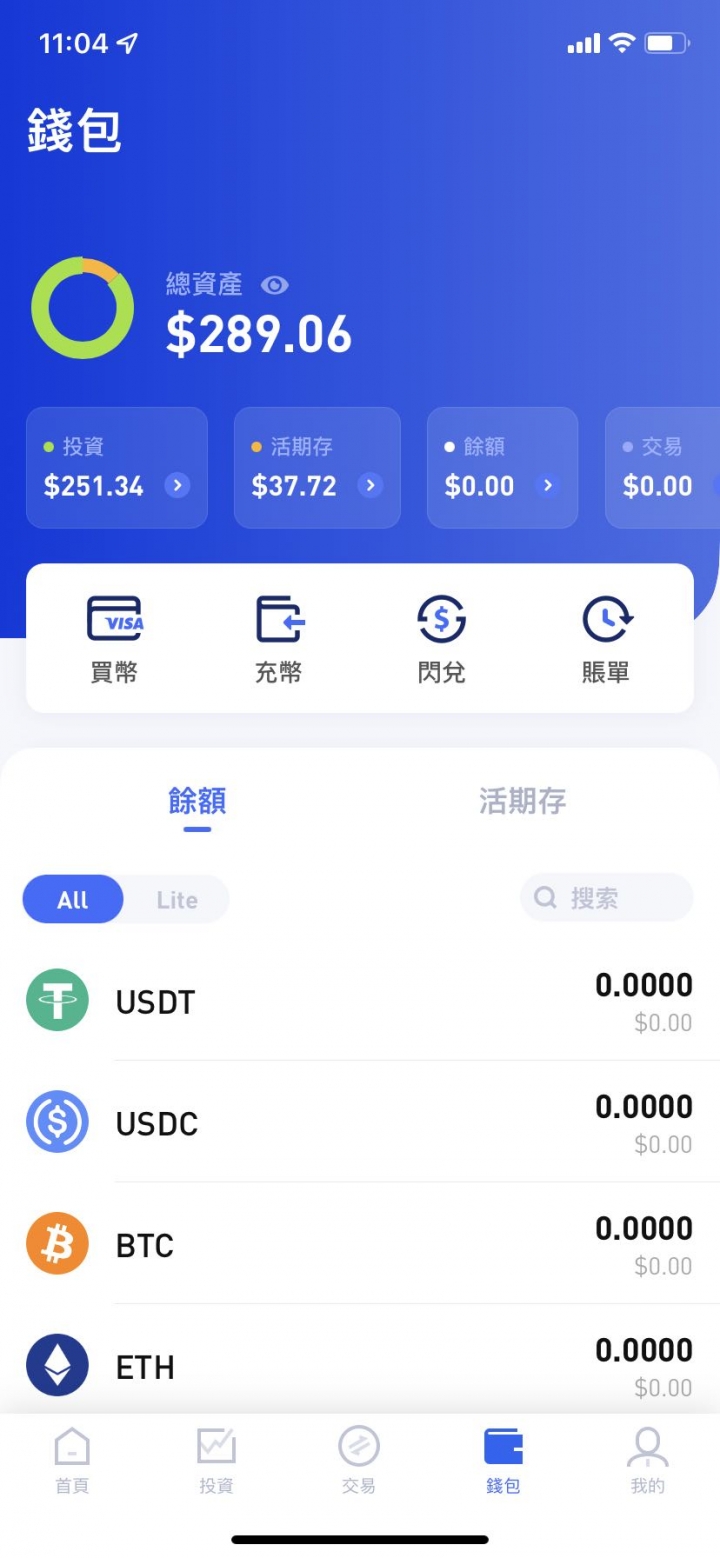Select the All coin filter
The width and height of the screenshot is (720, 1558).
73,899
